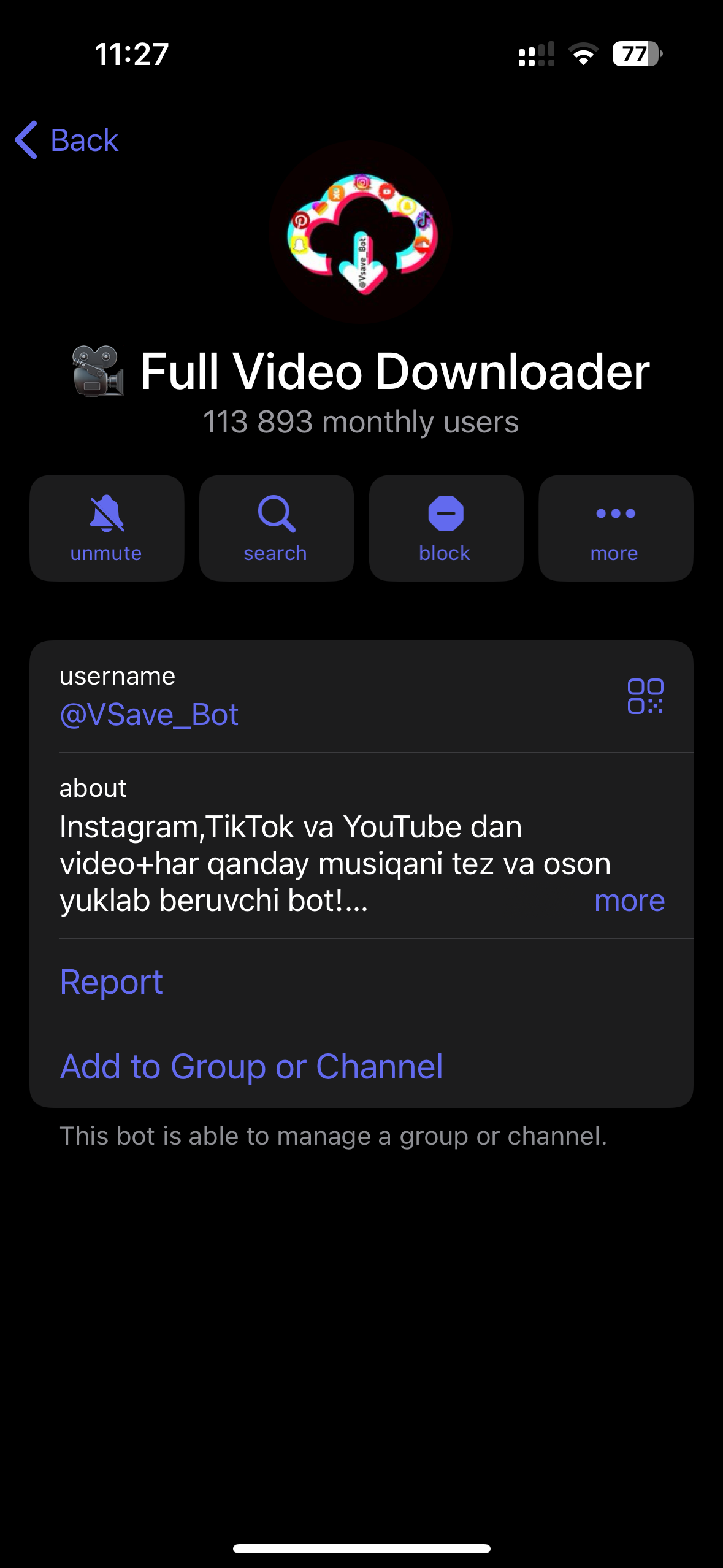Add bot to a group or channel
The height and width of the screenshot is (1568, 723).
point(251,1066)
